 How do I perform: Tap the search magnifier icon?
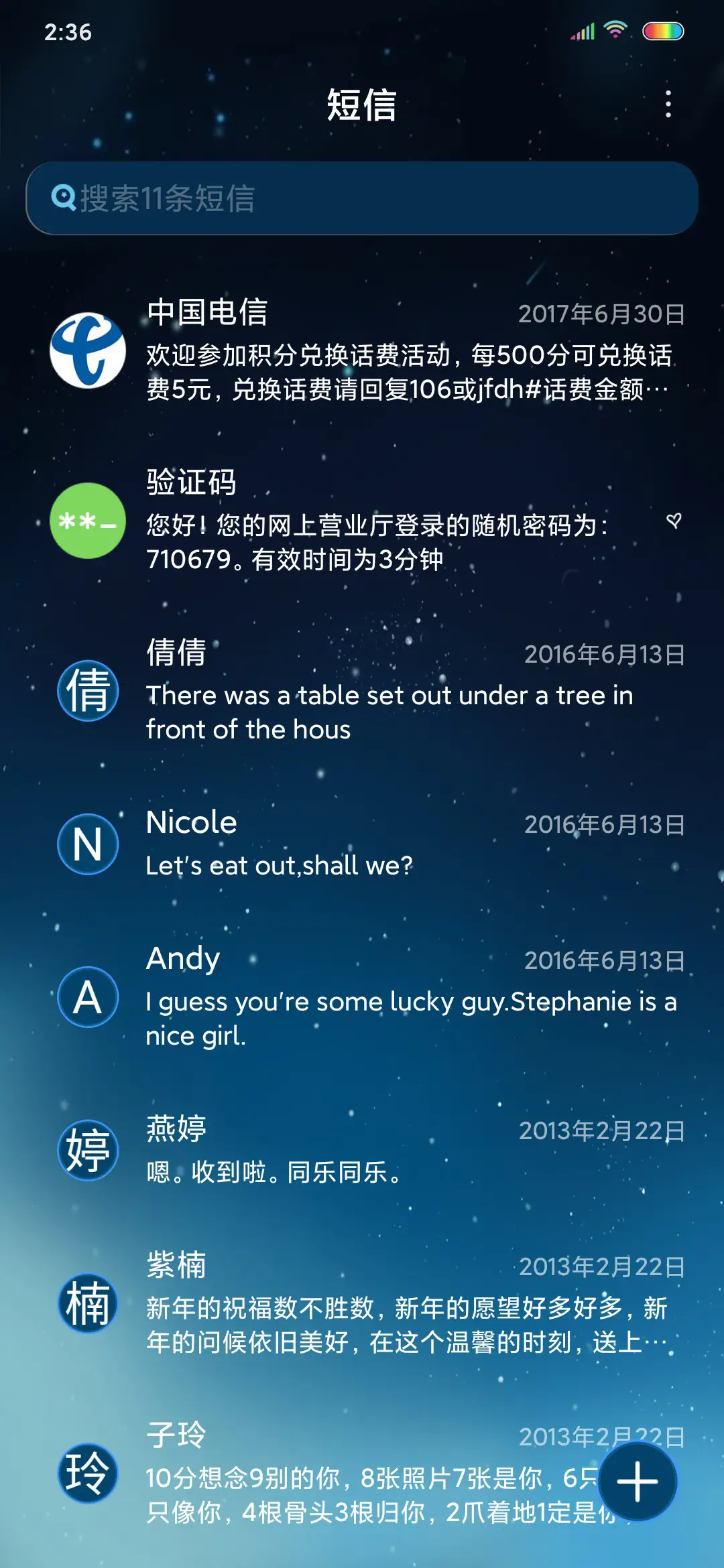(x=65, y=196)
